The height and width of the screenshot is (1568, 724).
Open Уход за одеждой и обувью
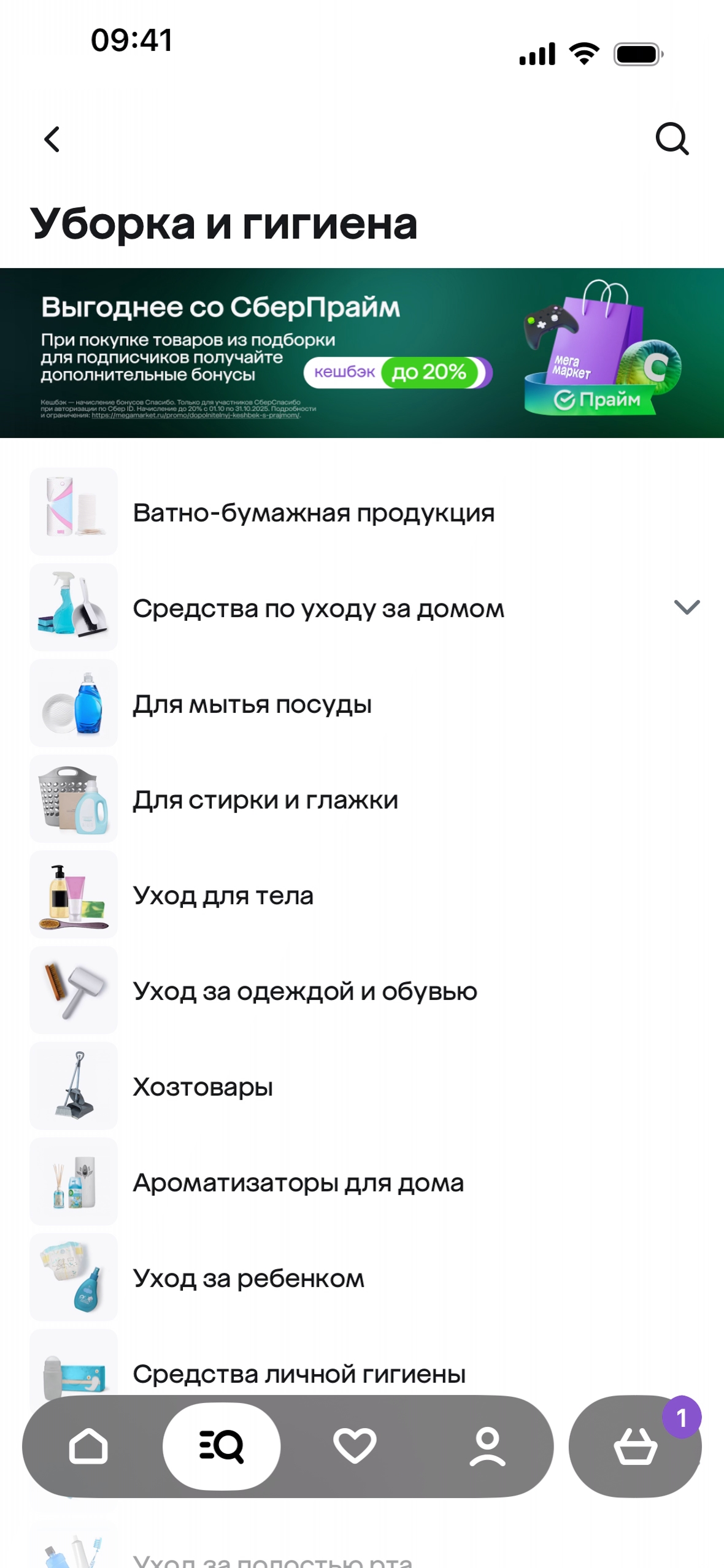pyautogui.click(x=304, y=991)
